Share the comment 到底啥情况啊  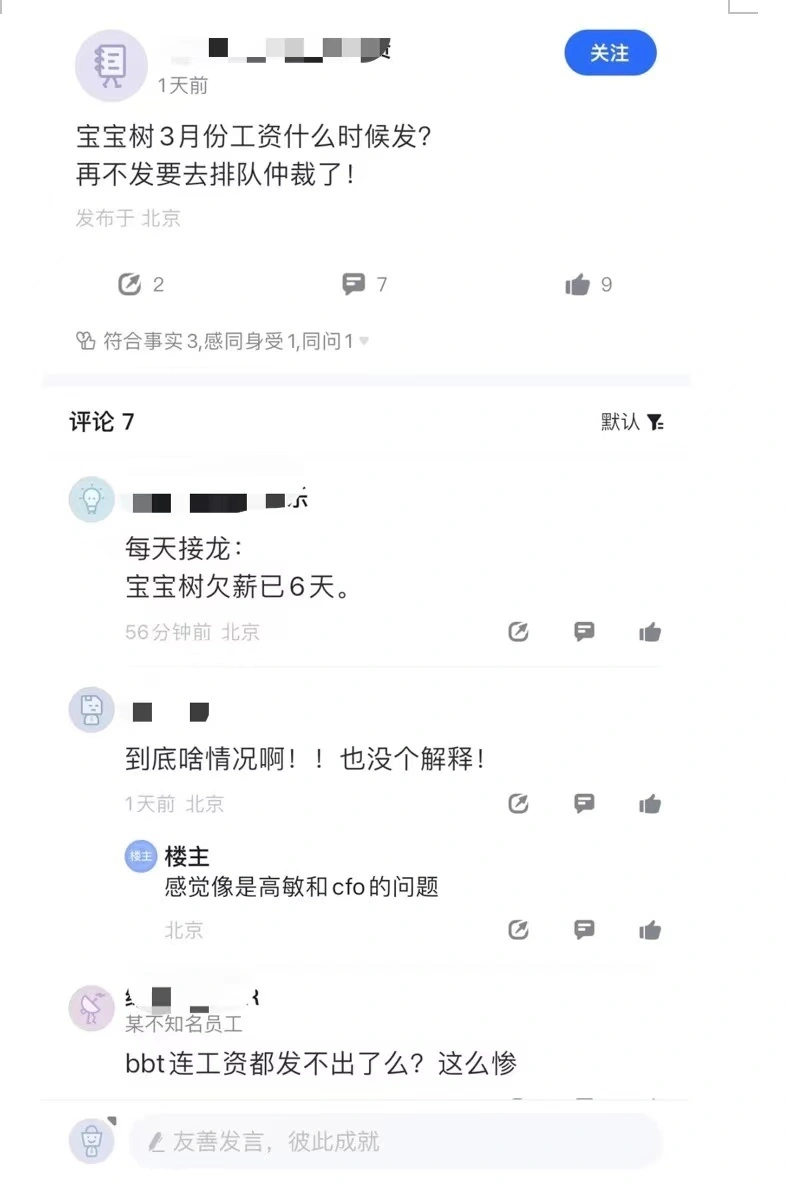tap(518, 804)
